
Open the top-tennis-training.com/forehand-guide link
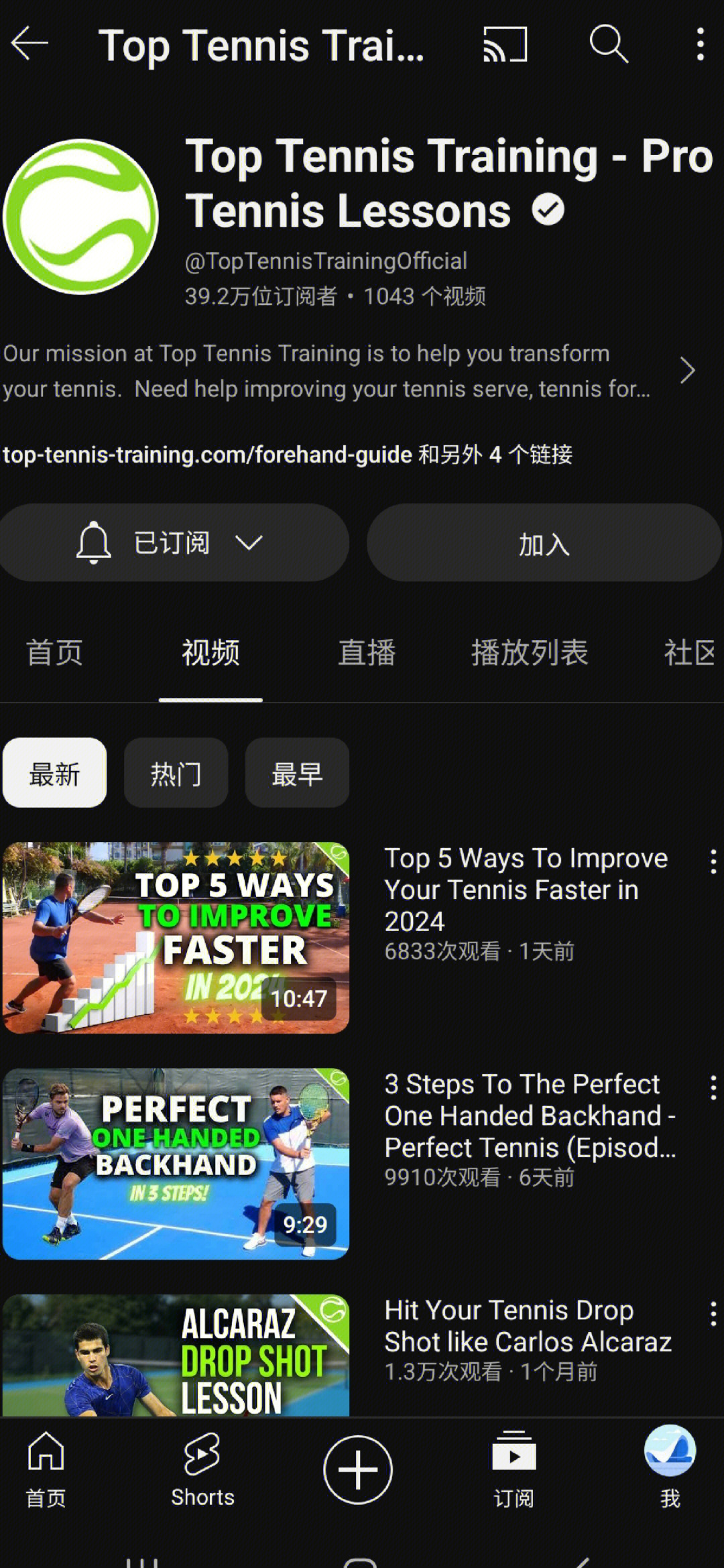pos(208,455)
